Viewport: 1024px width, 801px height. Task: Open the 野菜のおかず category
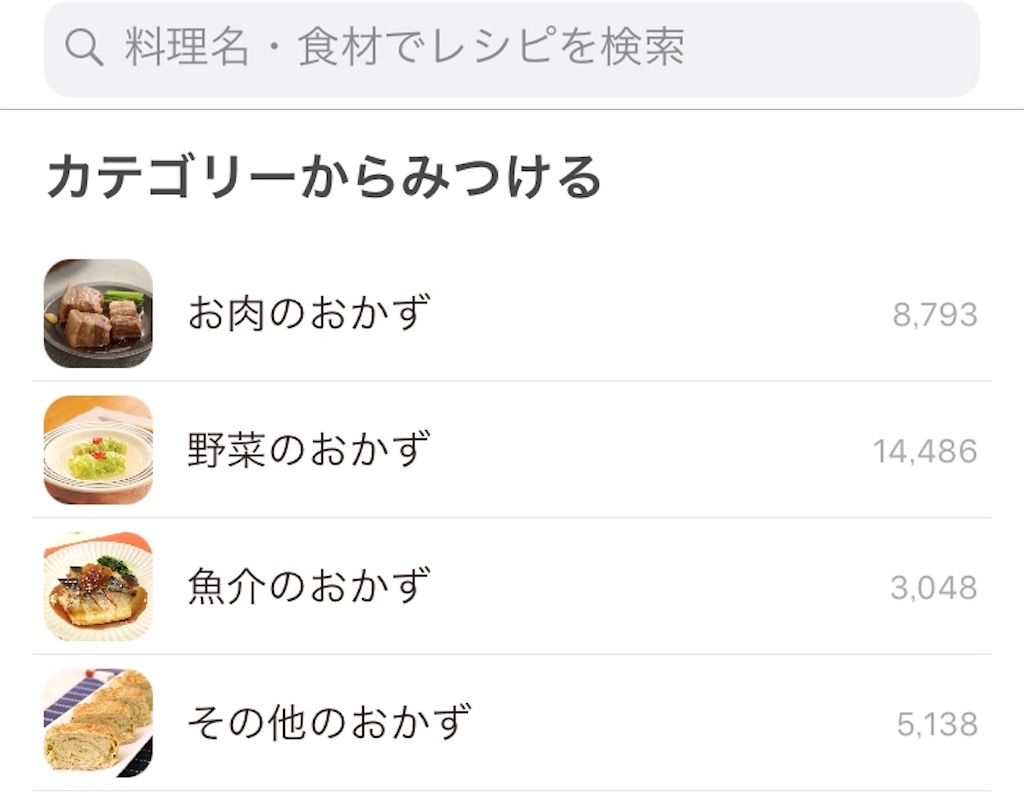310,451
